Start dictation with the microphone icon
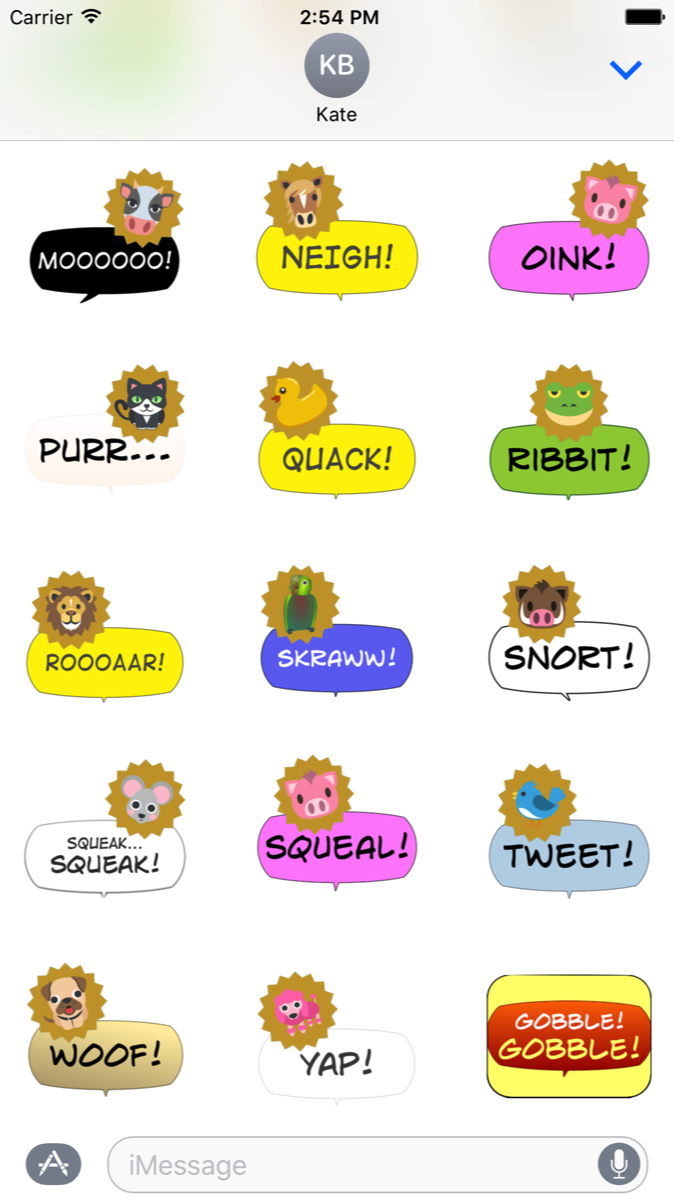The width and height of the screenshot is (674, 1200). pos(619,1164)
